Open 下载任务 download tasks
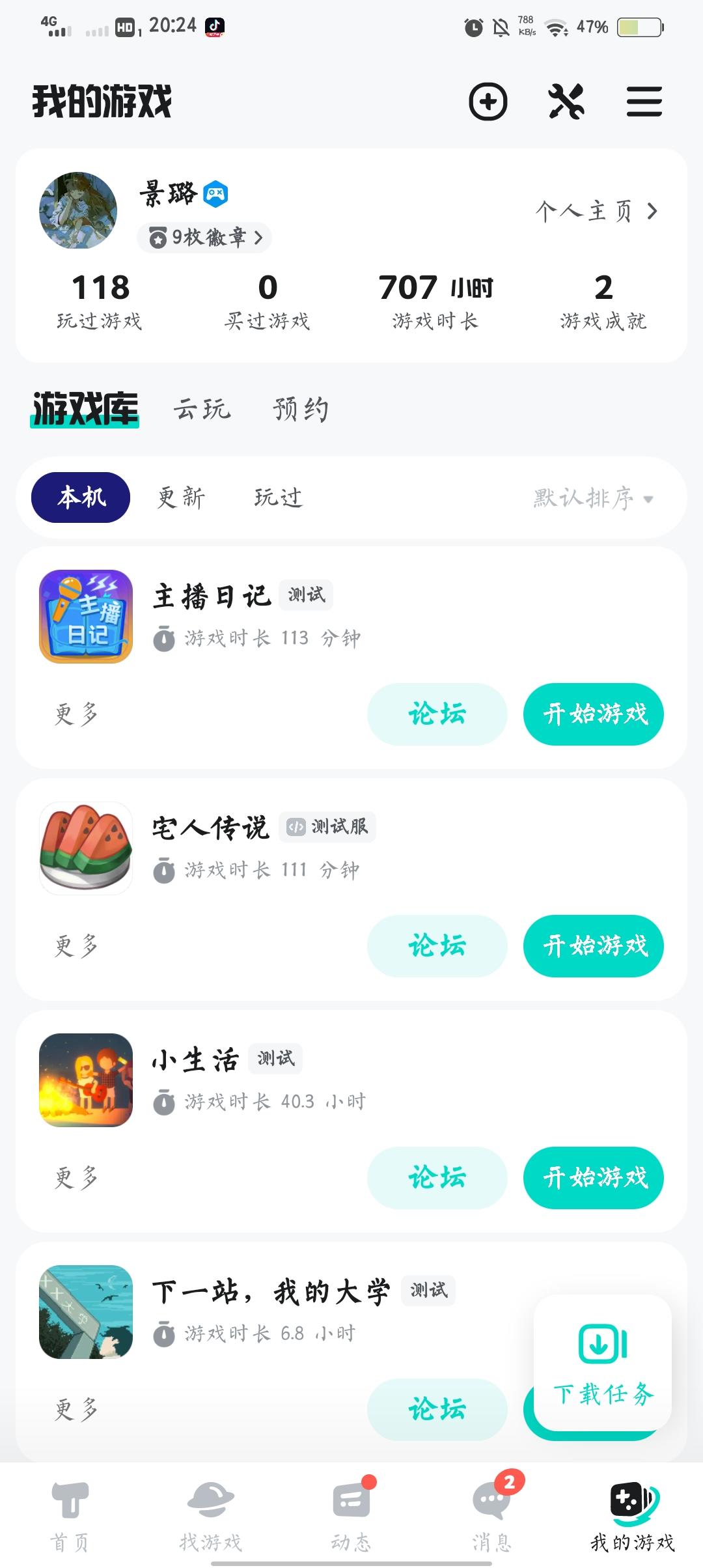 [603, 1363]
